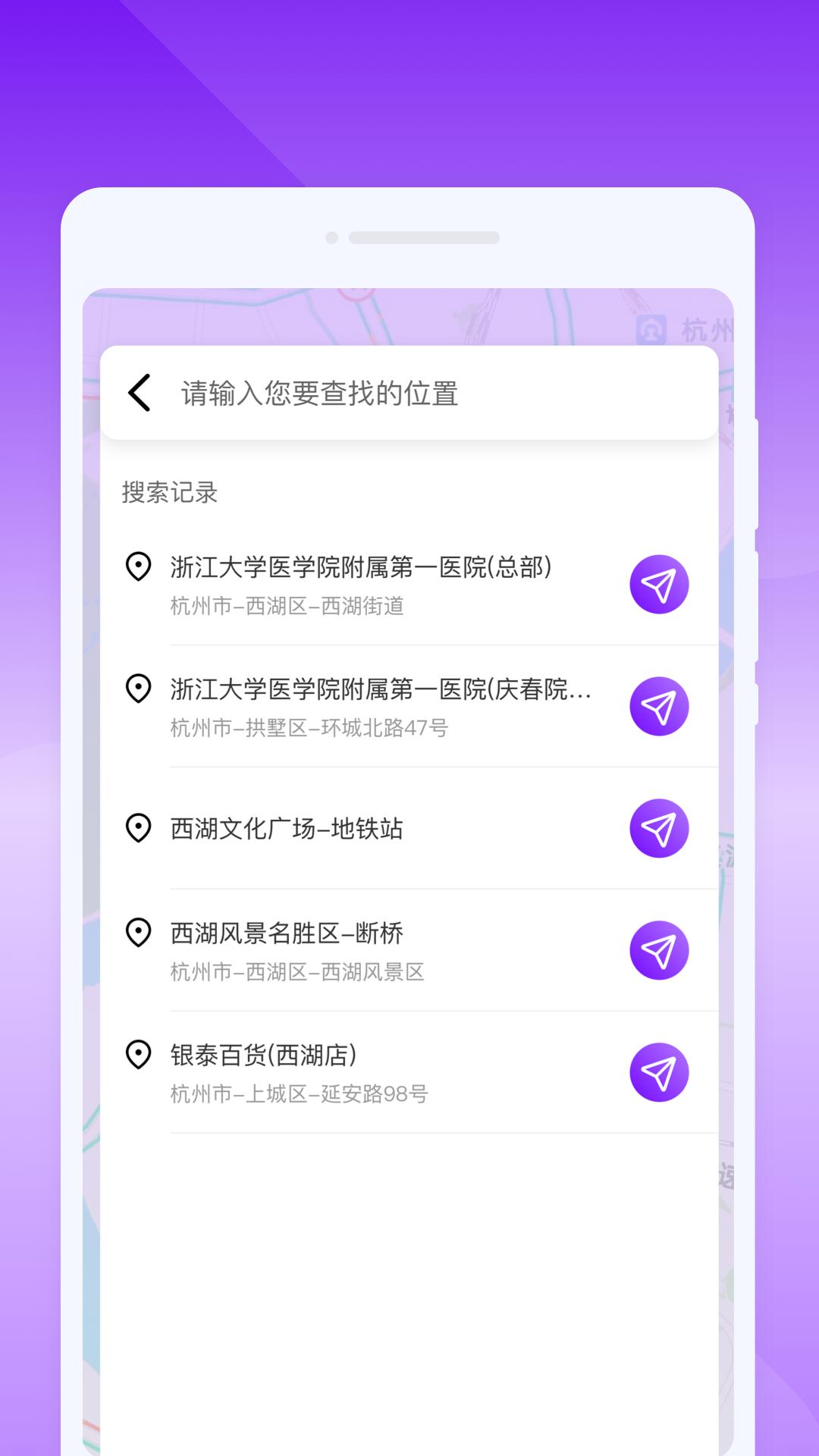The height and width of the screenshot is (1456, 819).
Task: Tap the navigation icon for 庆春院区 hospital entry
Action: (659, 705)
